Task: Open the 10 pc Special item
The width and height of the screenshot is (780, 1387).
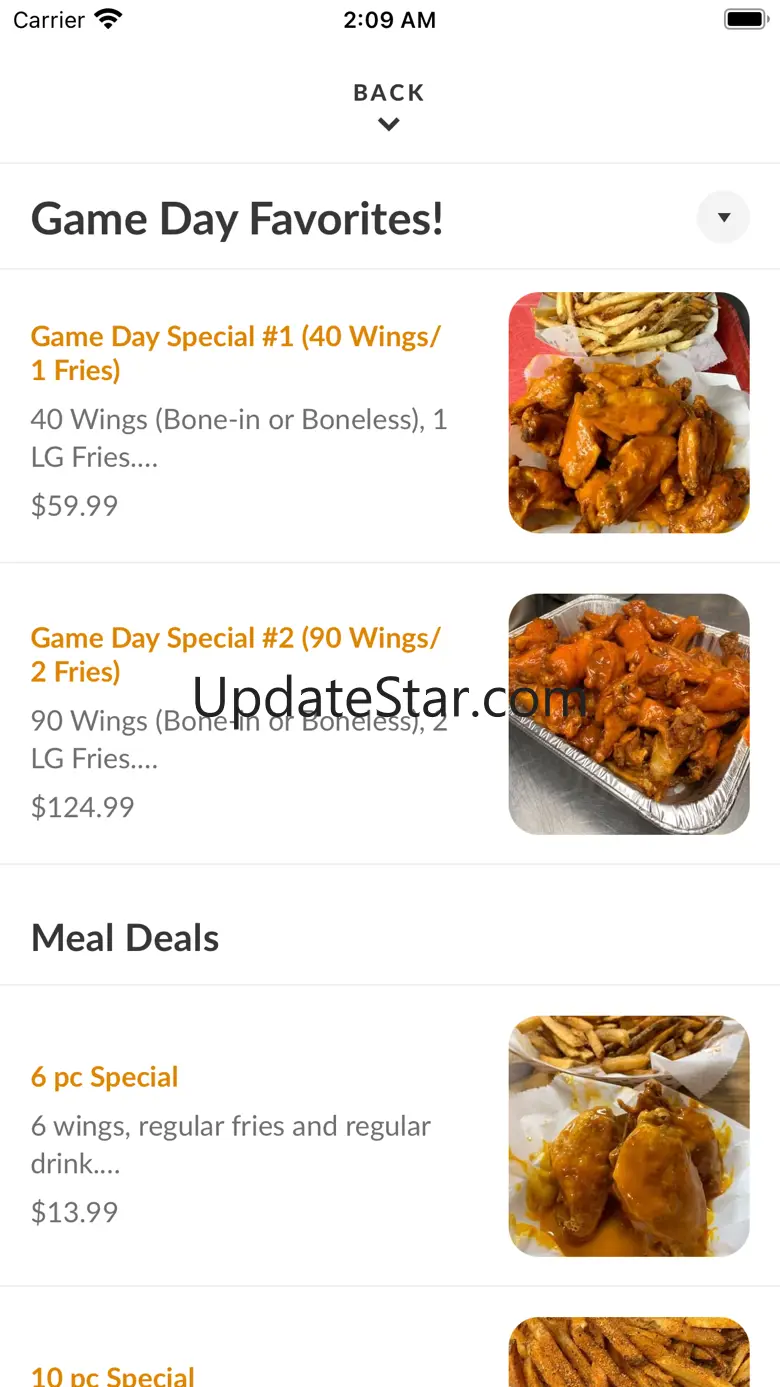Action: tap(113, 1375)
